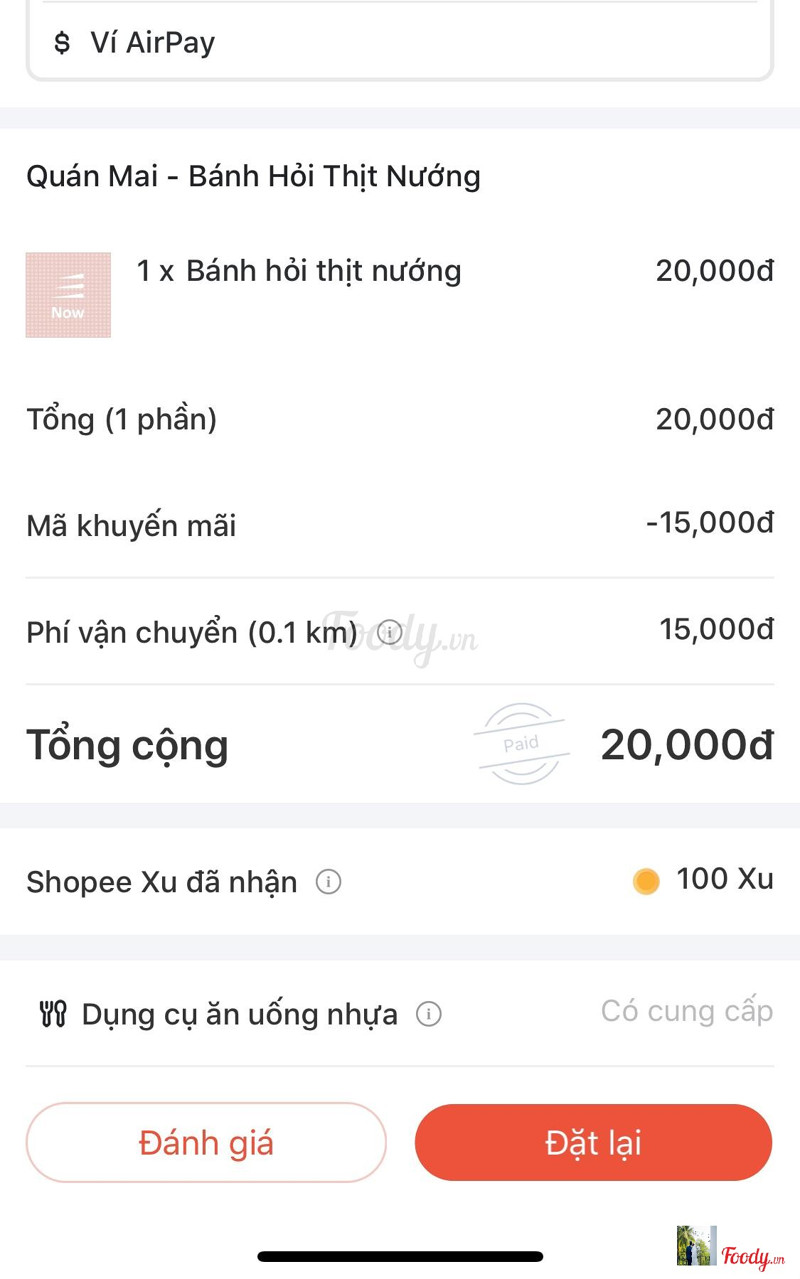Tap the Đánh giá button

[206, 1143]
